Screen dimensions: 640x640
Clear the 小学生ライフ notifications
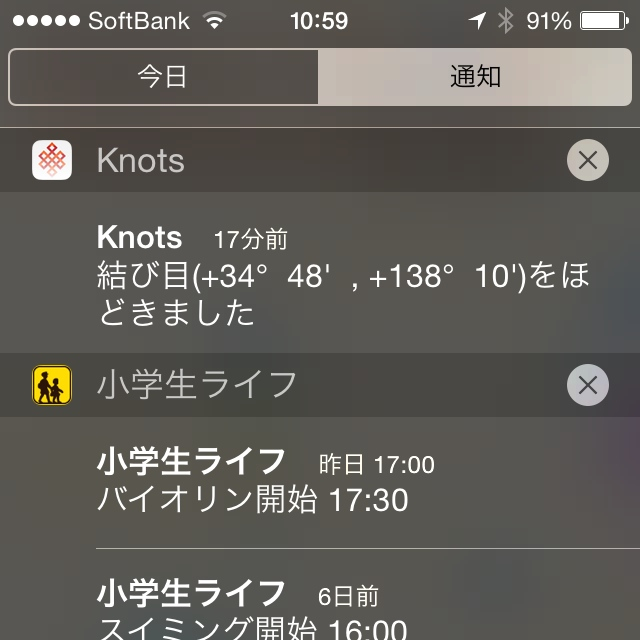(587, 385)
